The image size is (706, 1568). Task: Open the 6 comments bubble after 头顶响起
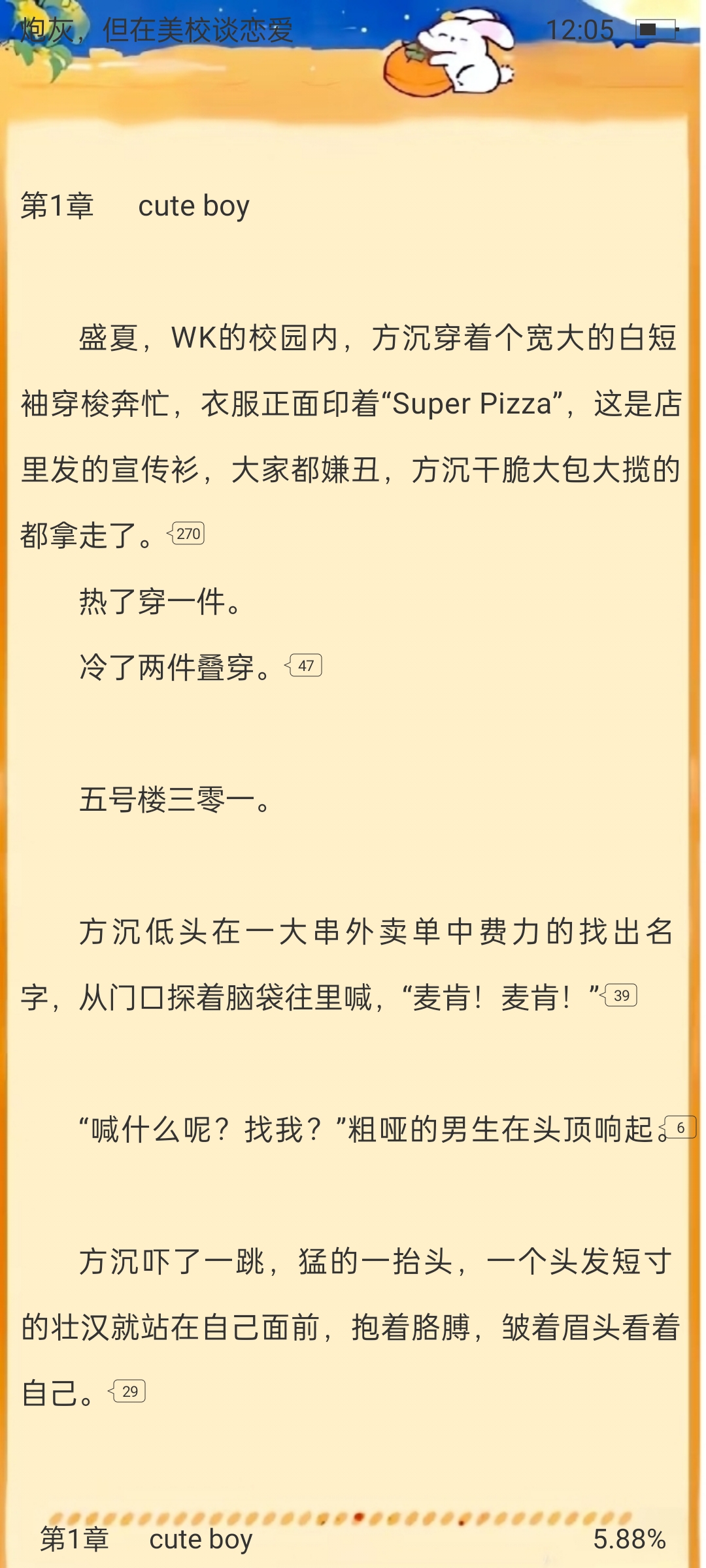(680, 1128)
